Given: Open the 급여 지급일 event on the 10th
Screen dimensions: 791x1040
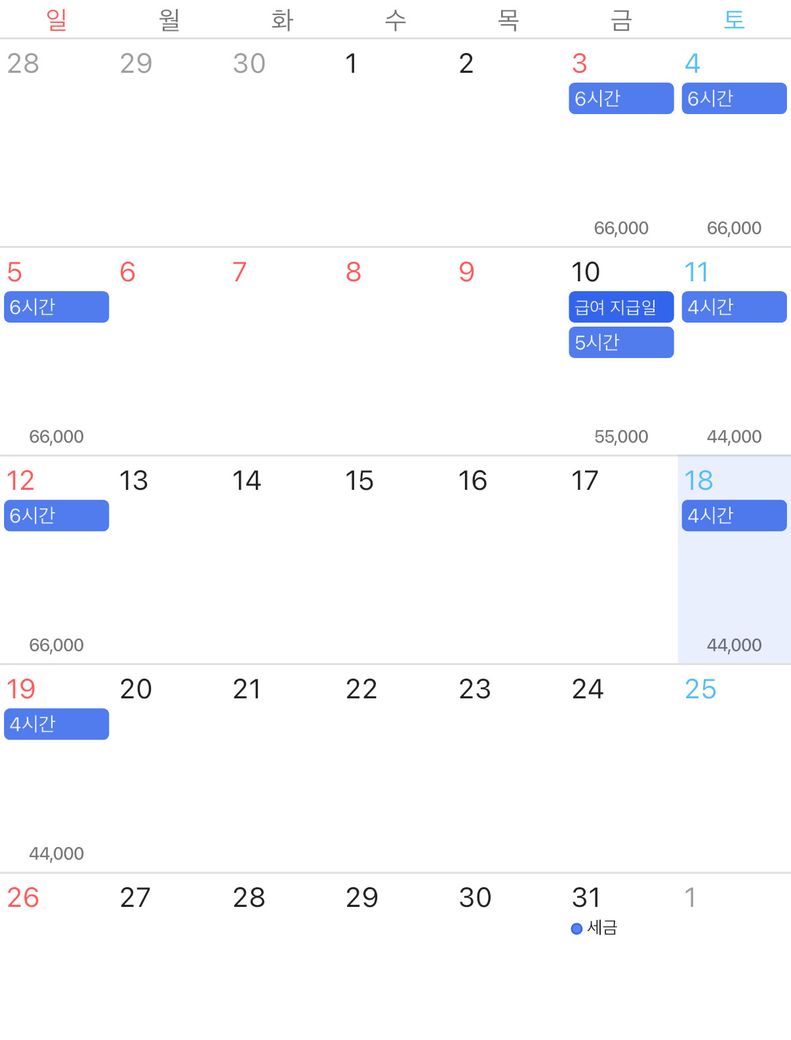Looking at the screenshot, I should pos(621,307).
